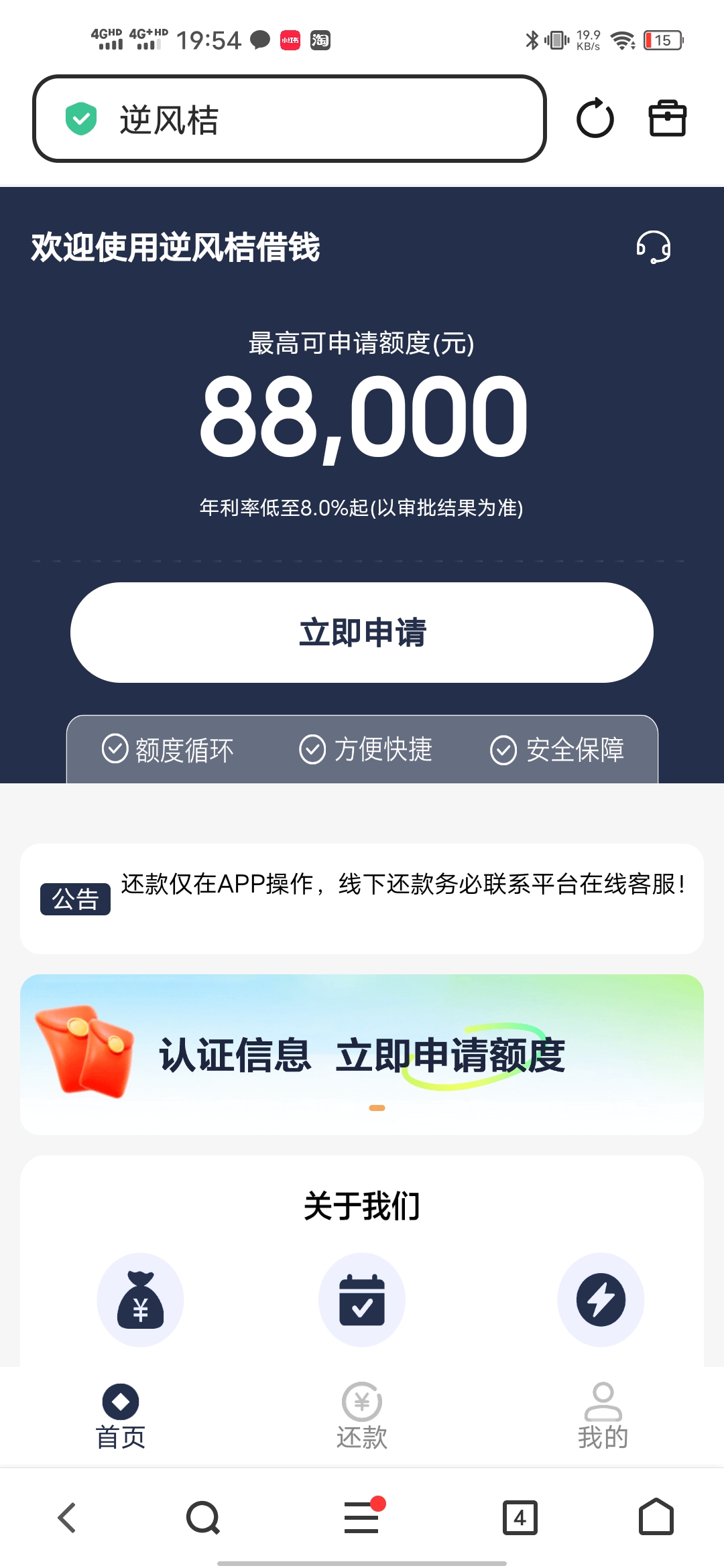Switch to the 还款 tab
Image resolution: width=724 pixels, height=1568 pixels.
pyautogui.click(x=362, y=1415)
